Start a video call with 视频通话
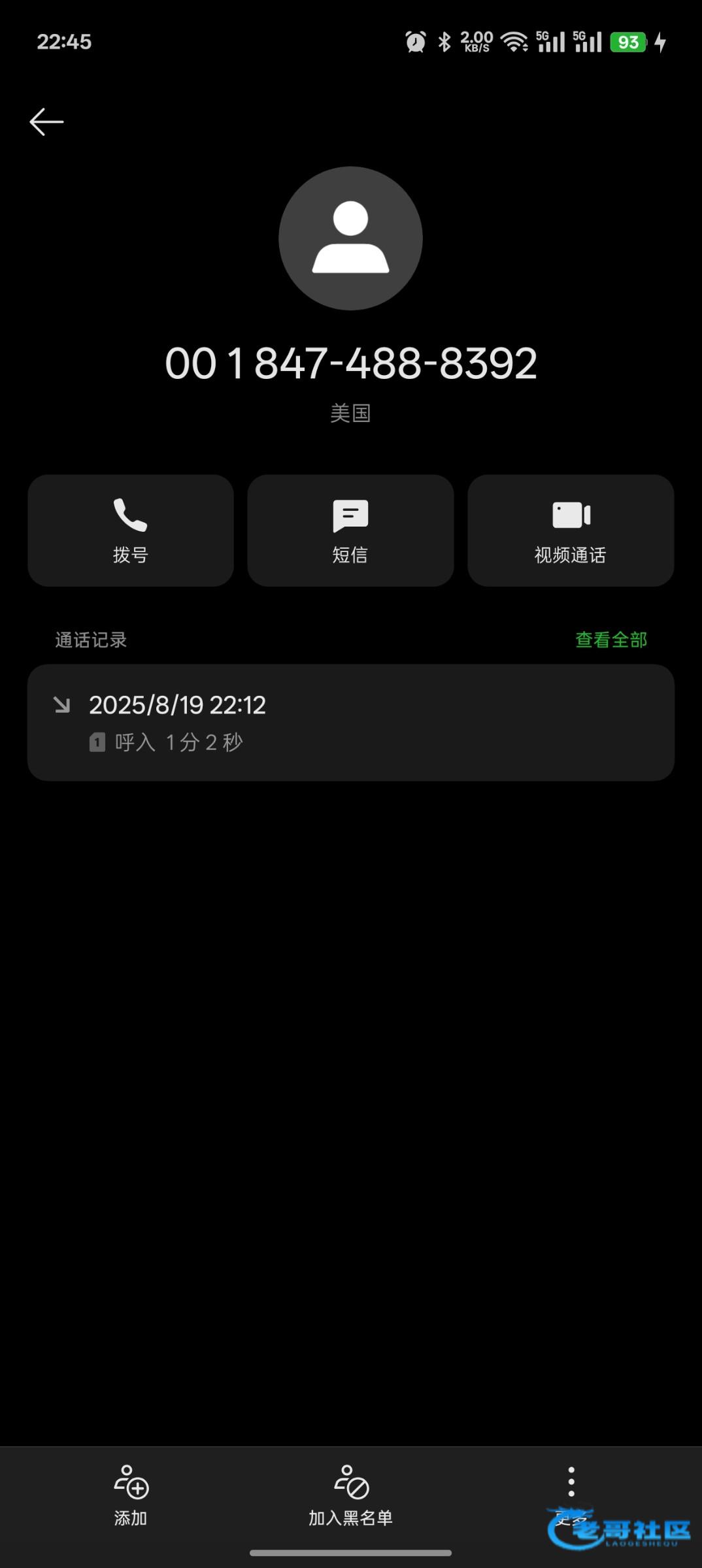This screenshot has height=1568, width=702. coord(571,531)
